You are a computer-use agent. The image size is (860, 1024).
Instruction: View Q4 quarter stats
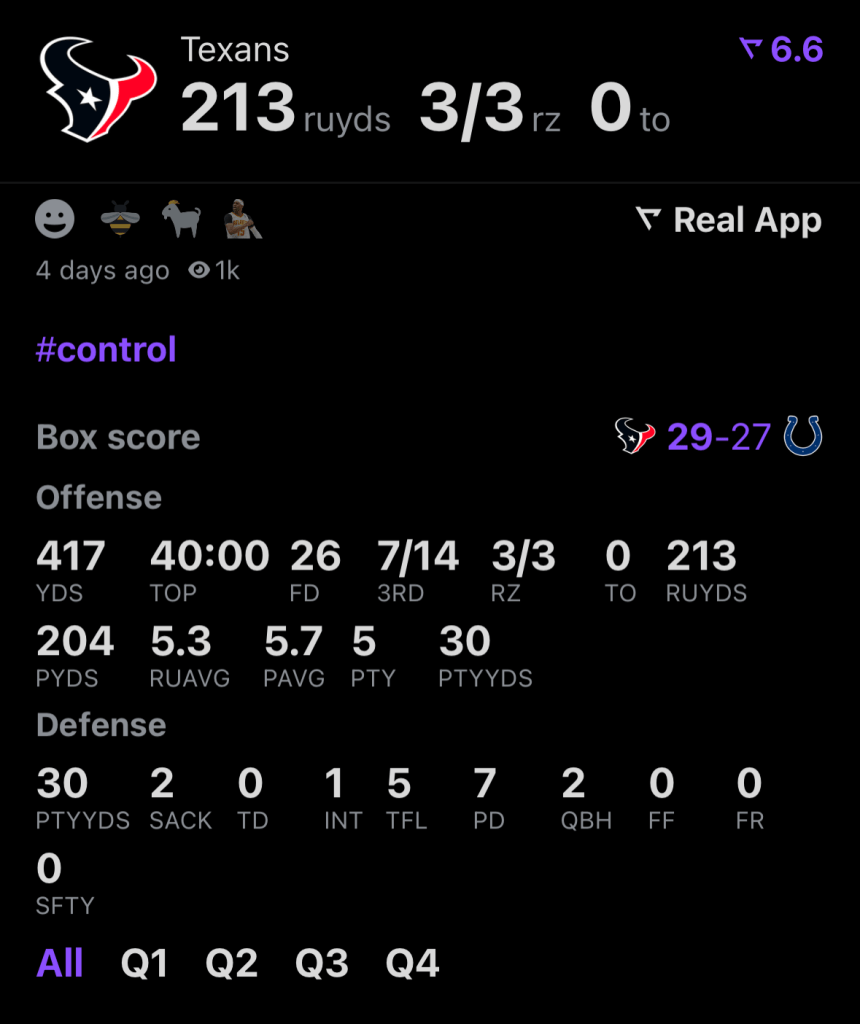[x=412, y=964]
